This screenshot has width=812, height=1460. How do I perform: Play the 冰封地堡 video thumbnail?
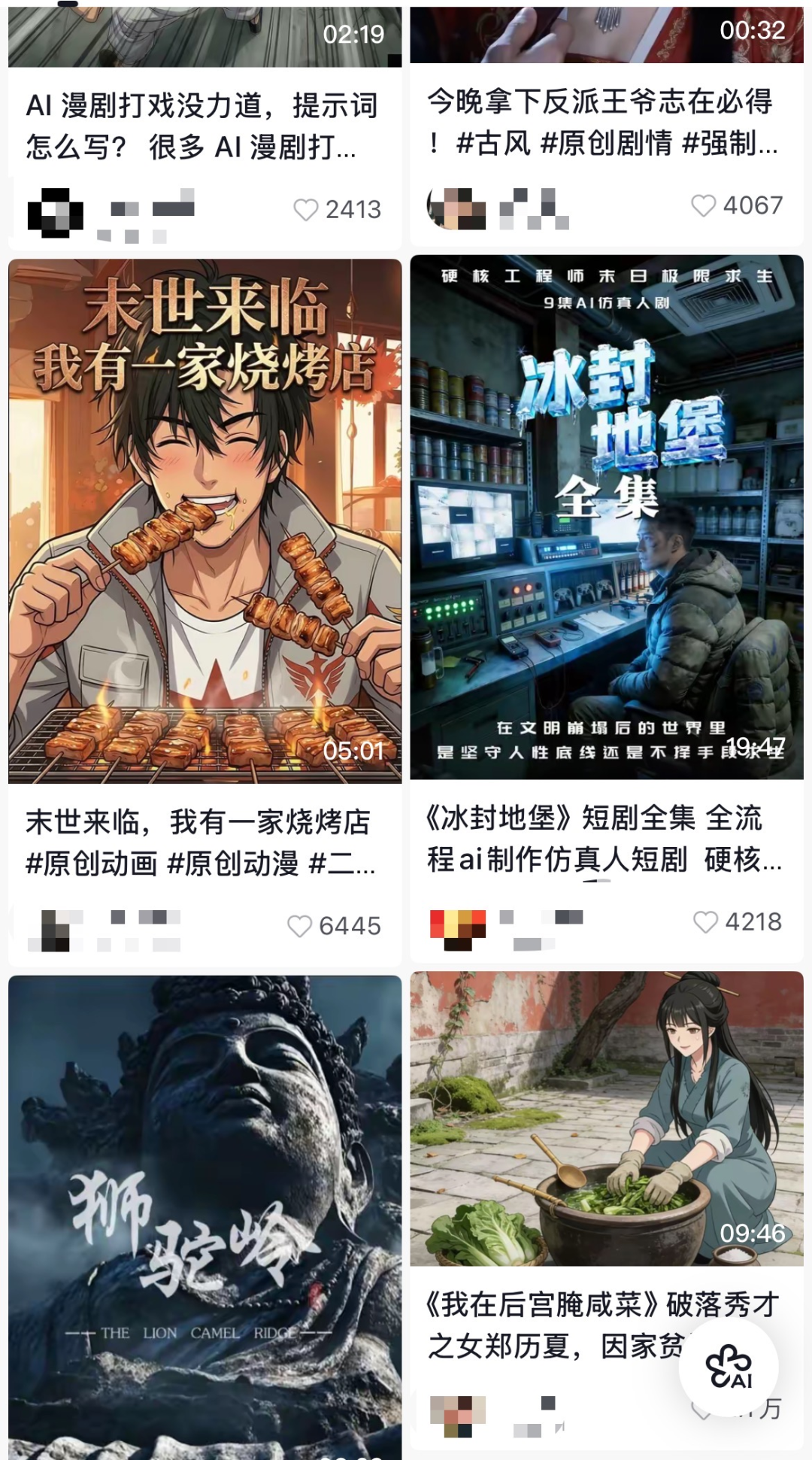pos(609,519)
